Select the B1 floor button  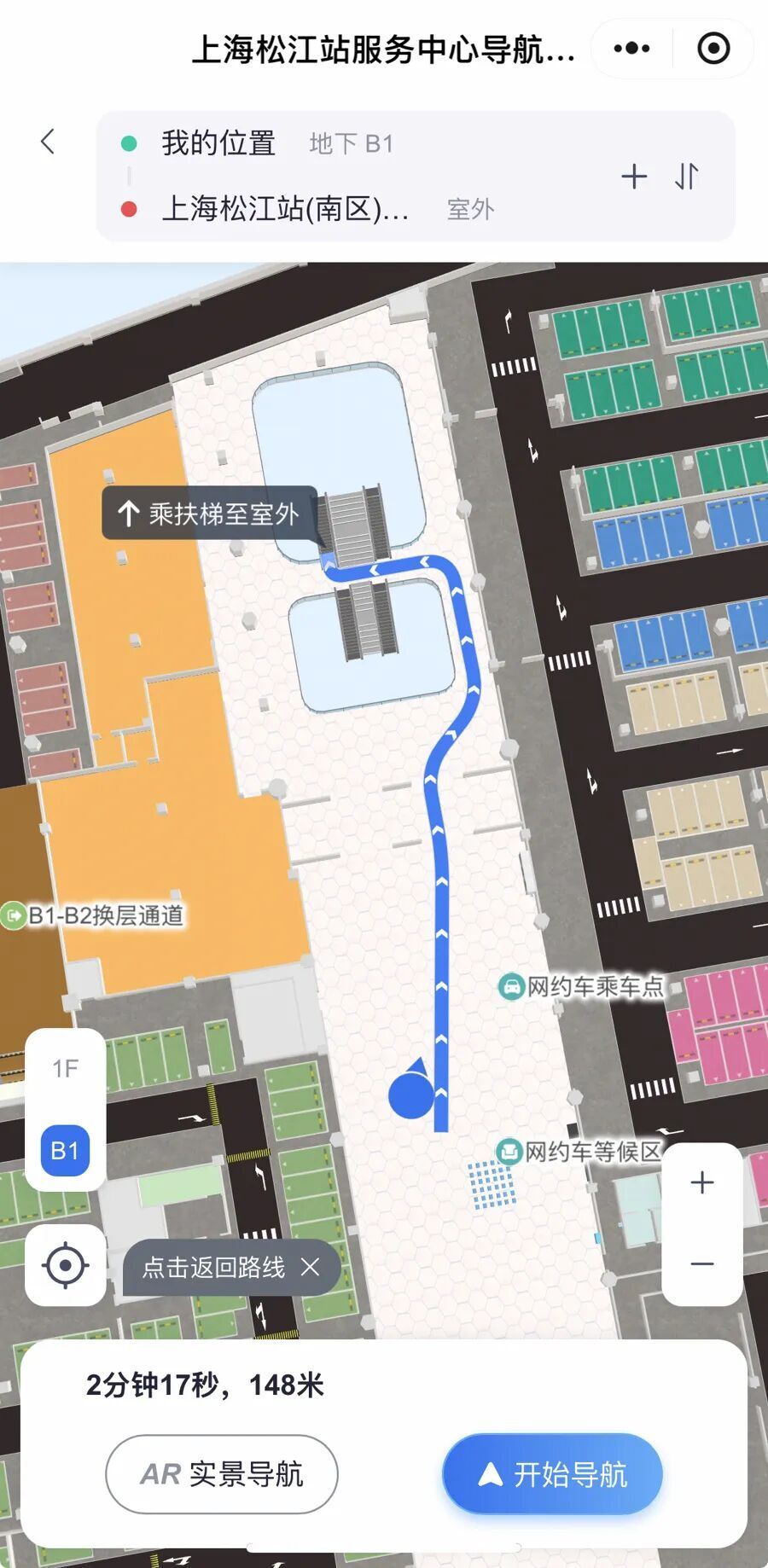(65, 1150)
